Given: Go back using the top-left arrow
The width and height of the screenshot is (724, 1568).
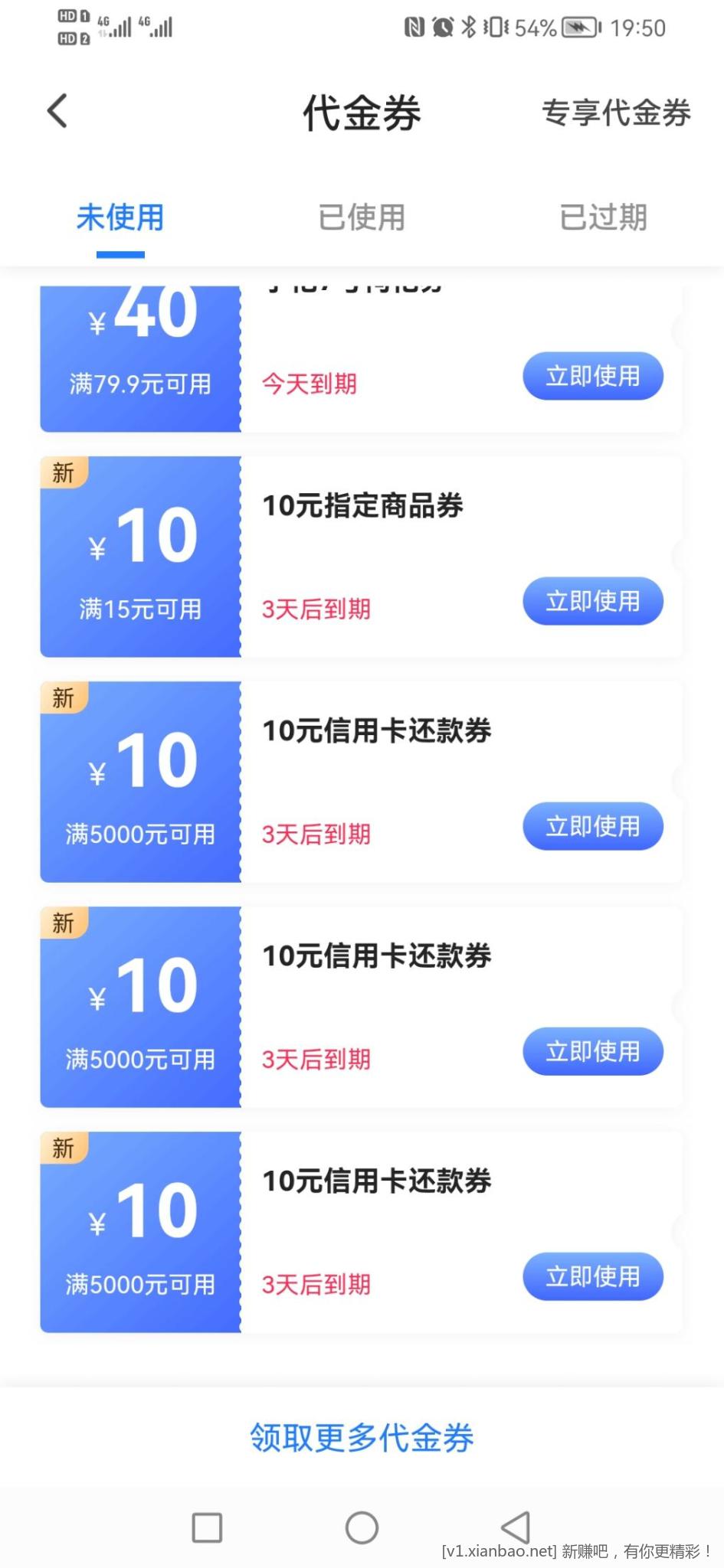Looking at the screenshot, I should (x=57, y=112).
